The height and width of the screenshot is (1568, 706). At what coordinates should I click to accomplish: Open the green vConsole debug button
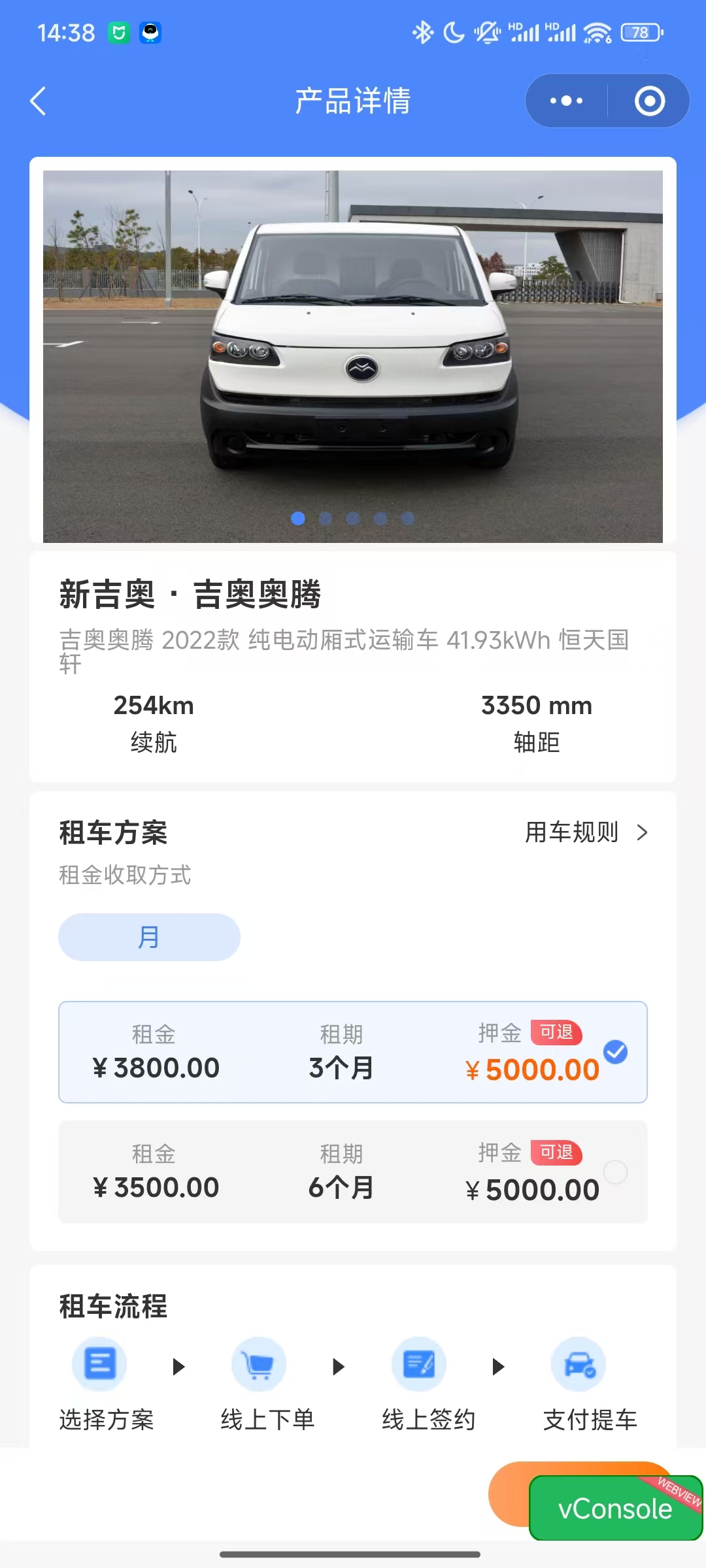[x=614, y=1509]
